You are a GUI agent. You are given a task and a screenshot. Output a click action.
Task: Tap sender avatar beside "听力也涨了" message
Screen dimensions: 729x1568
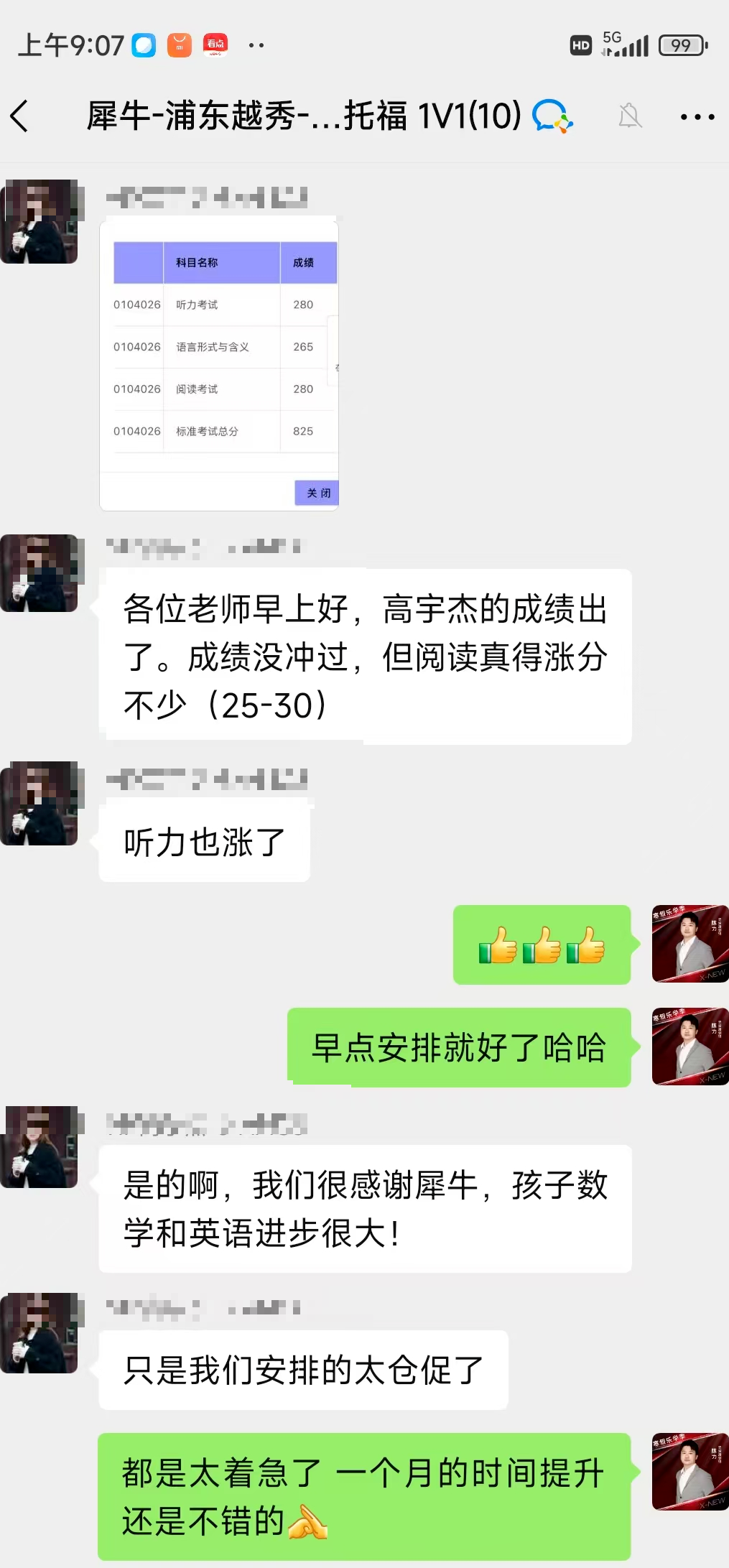[40, 803]
